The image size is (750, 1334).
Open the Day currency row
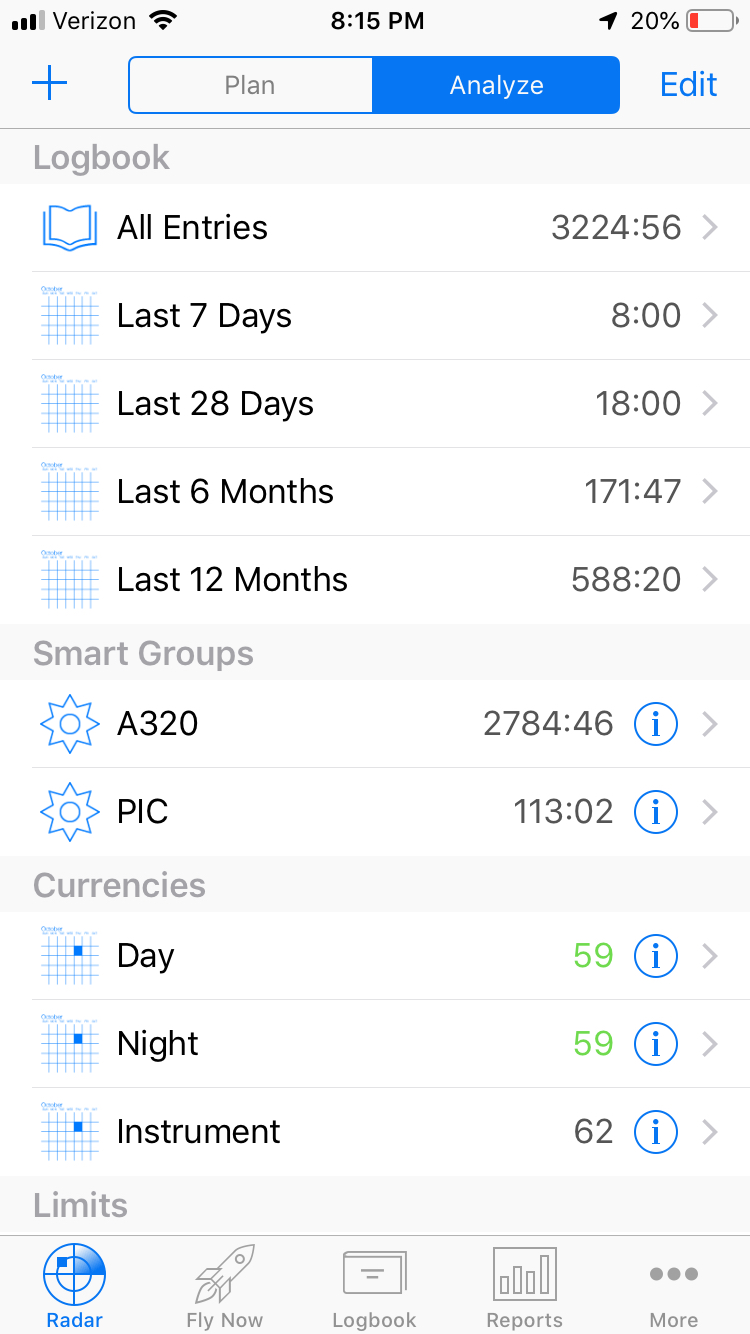375,956
